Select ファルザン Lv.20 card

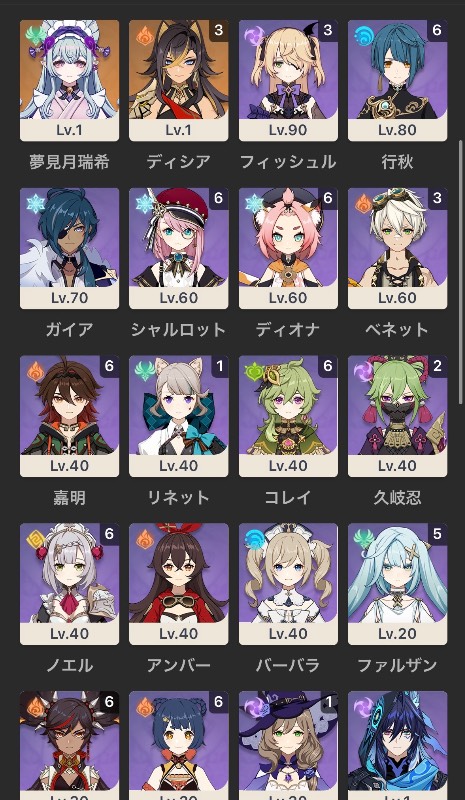[398, 584]
